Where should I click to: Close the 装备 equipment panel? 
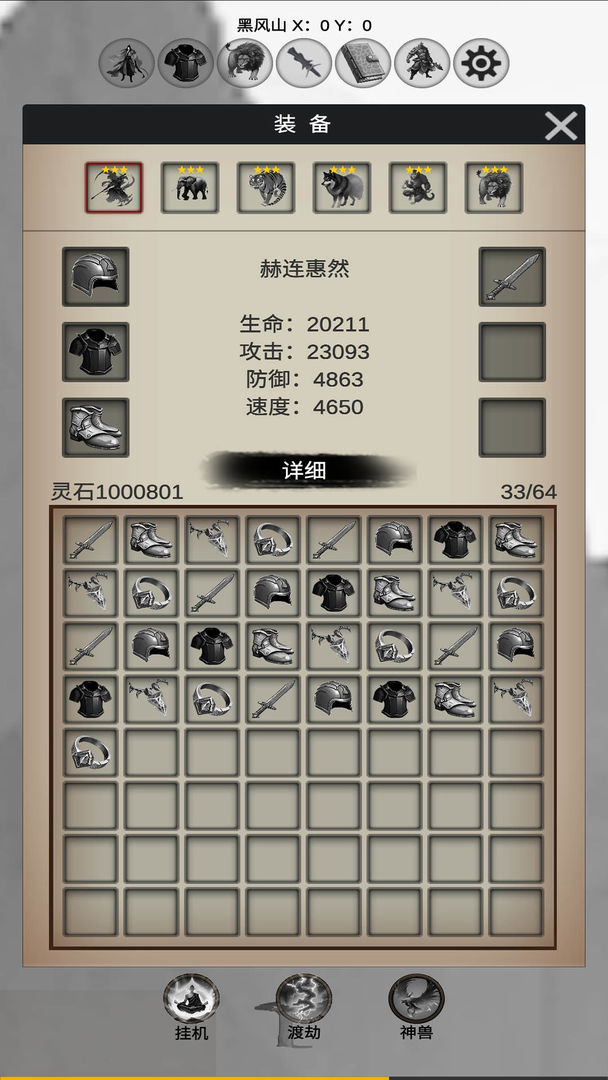coord(561,126)
